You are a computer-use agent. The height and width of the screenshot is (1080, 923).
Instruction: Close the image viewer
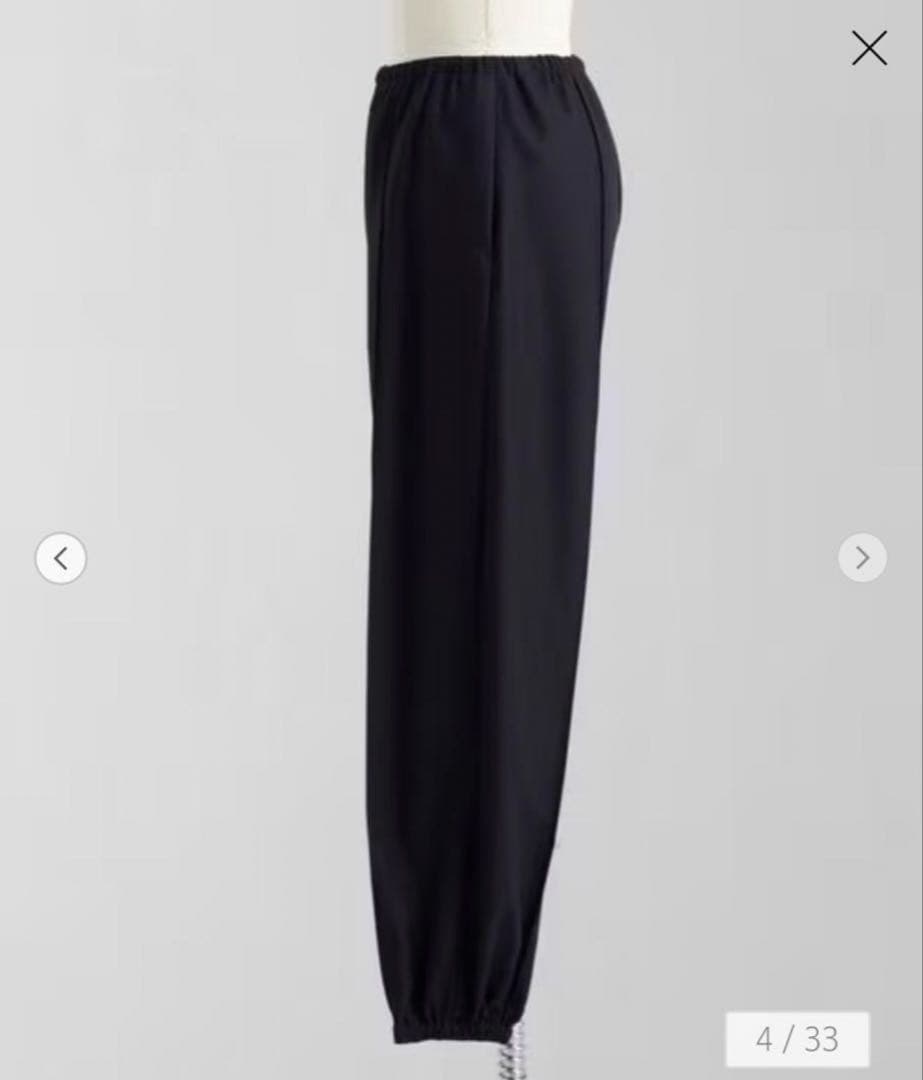[868, 48]
